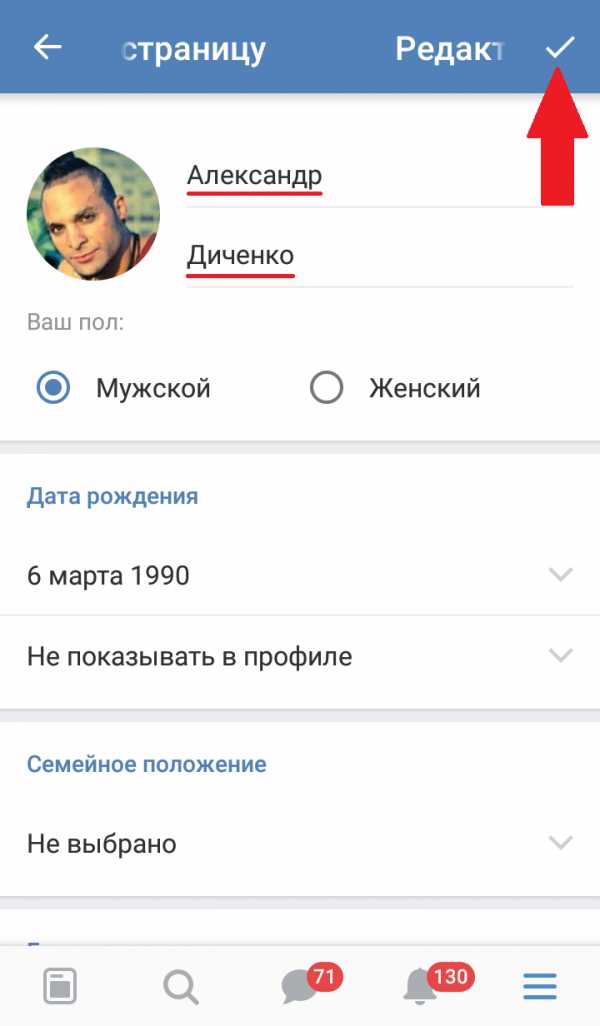
Task: Open the notifications bell with 130 badge
Action: 421,987
